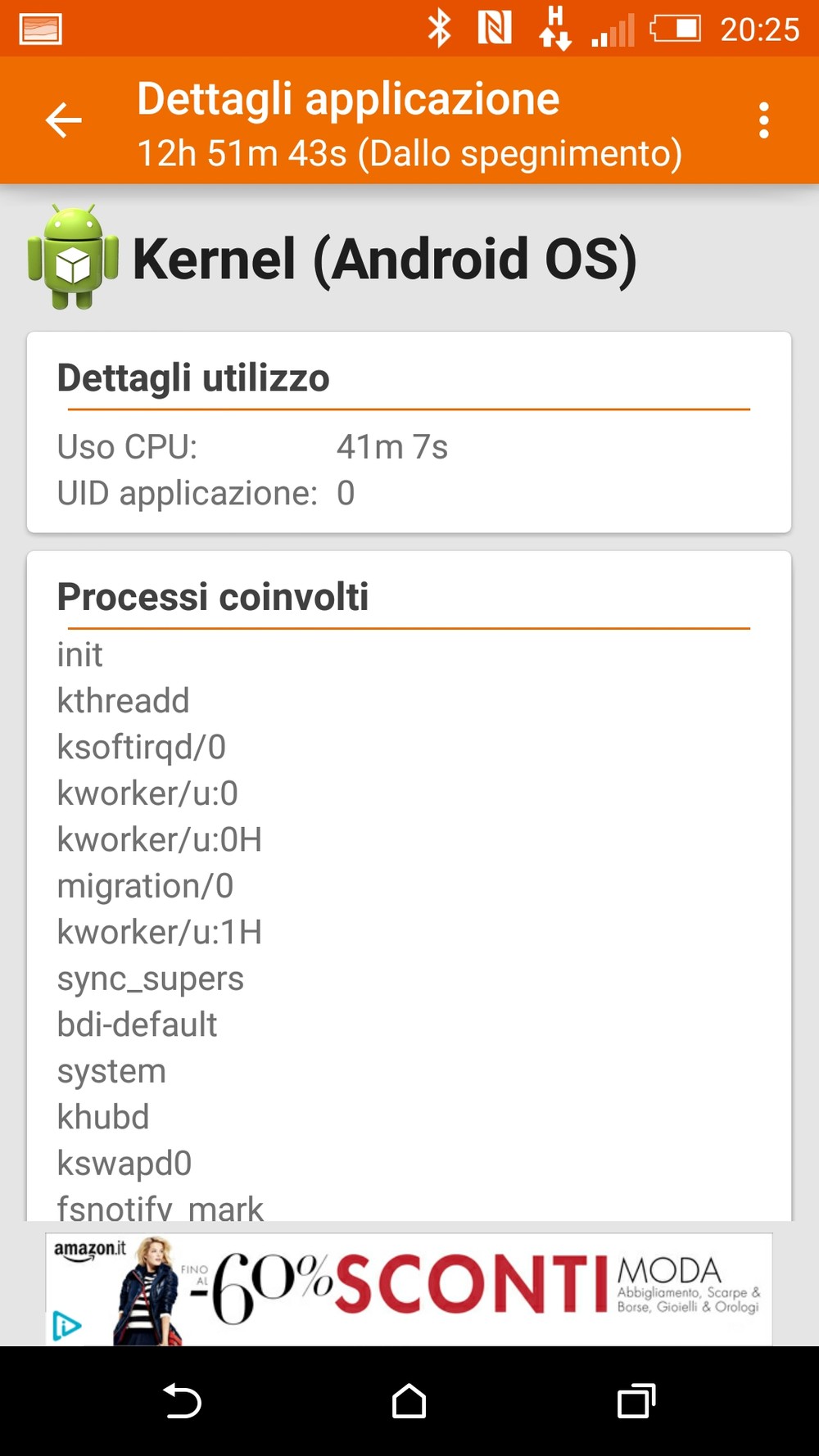
Task: Open the recent apps view
Action: click(x=636, y=1400)
